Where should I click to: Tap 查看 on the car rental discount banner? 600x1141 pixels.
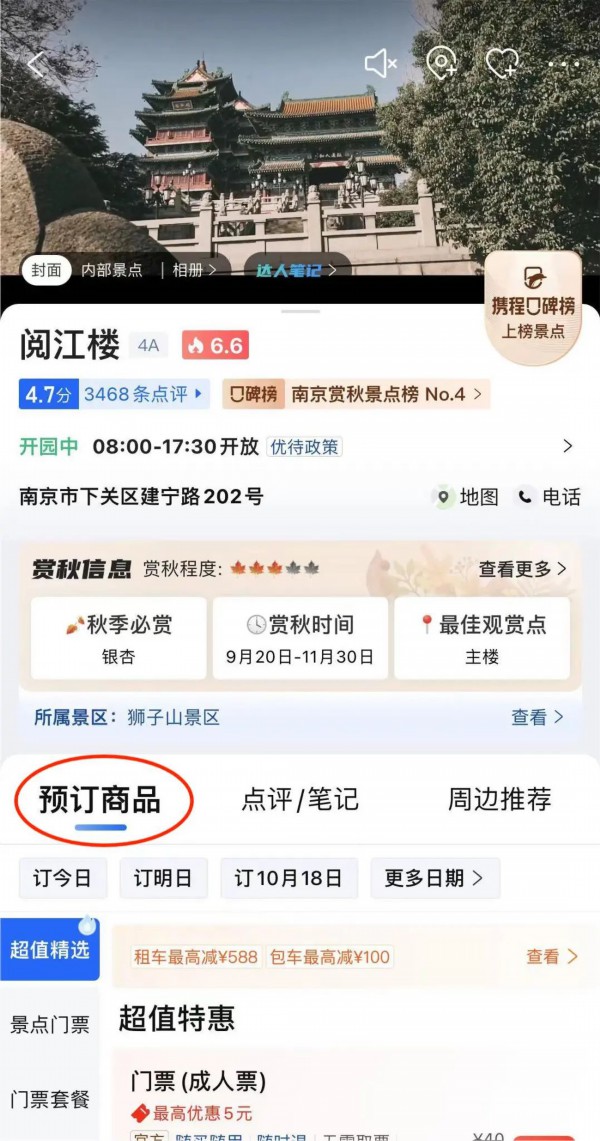pos(552,957)
